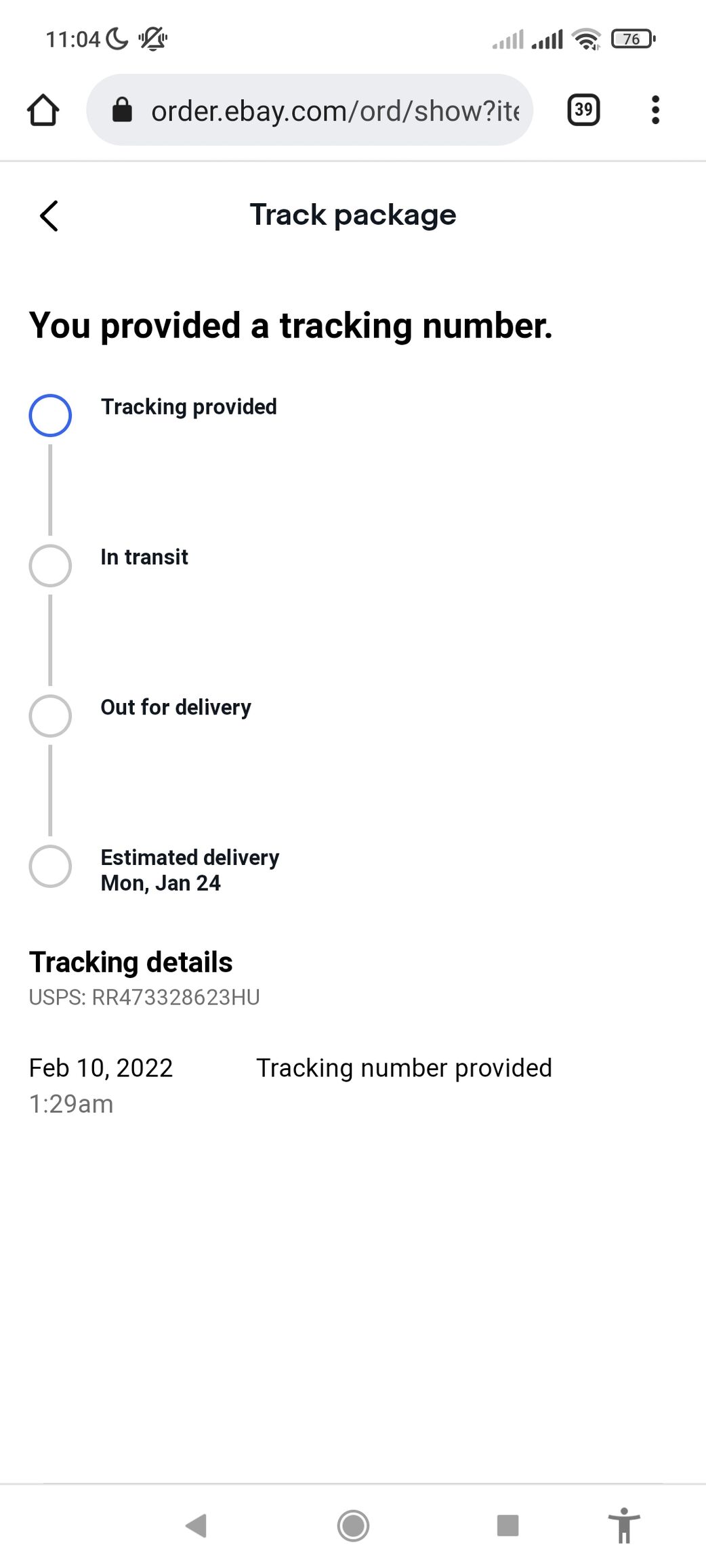Open the browser overflow menu
The image size is (706, 1568).
click(x=655, y=110)
